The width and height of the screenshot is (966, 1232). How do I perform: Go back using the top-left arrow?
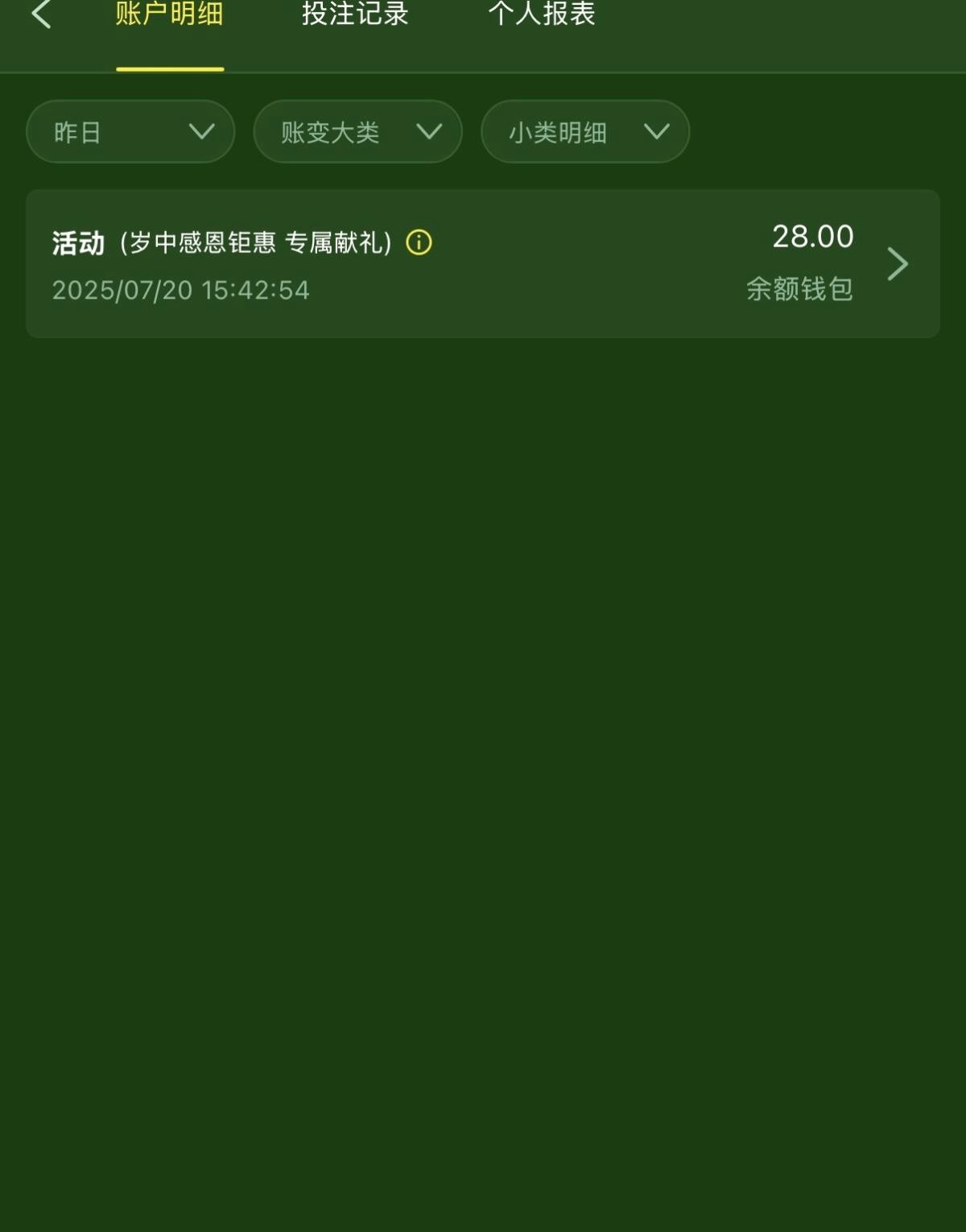[41, 14]
